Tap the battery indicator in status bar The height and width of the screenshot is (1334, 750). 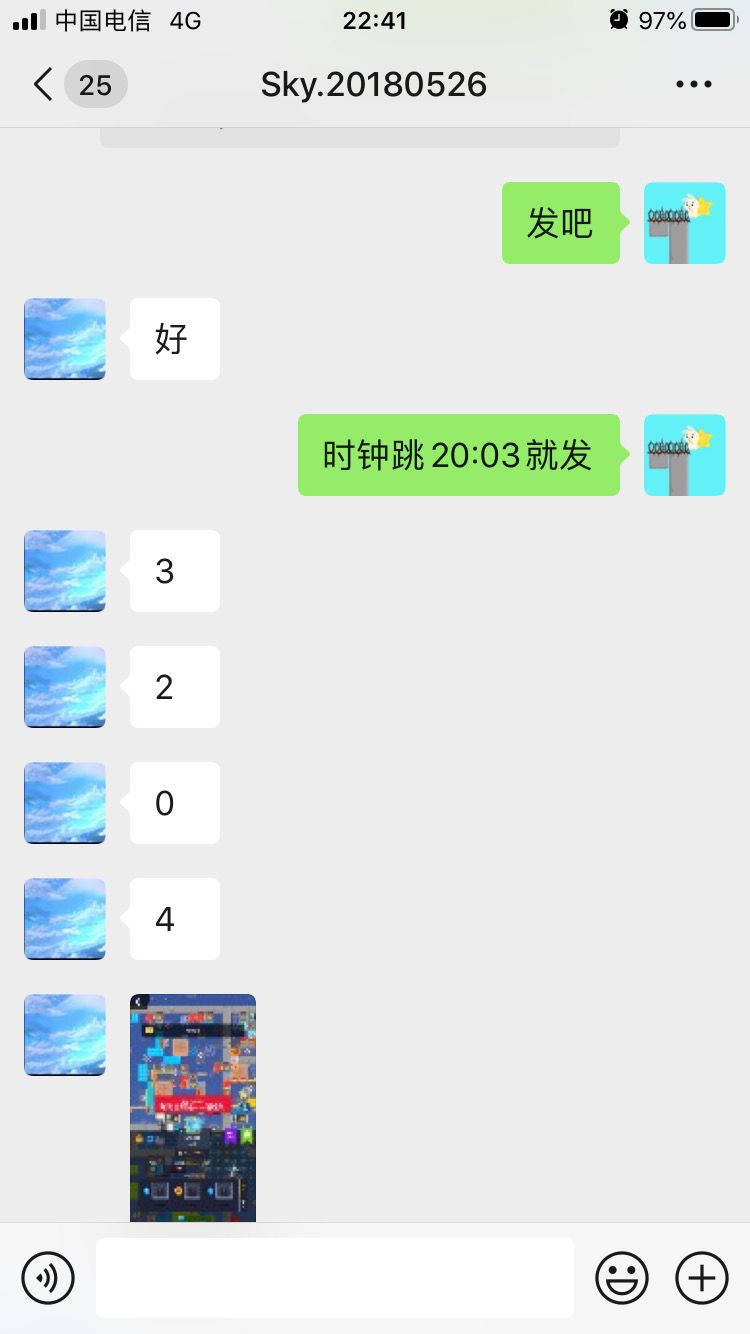(712, 20)
